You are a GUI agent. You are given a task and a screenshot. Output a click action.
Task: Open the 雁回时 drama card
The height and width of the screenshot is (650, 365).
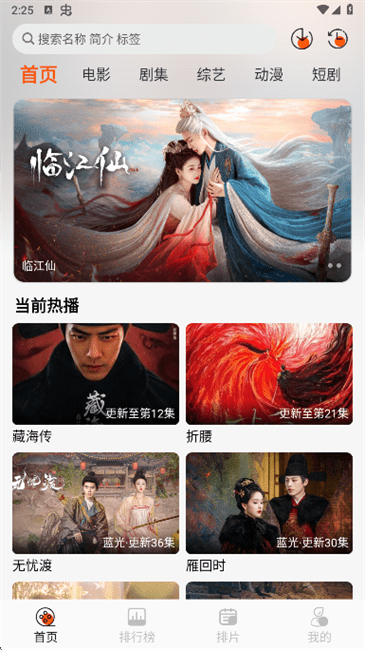269,512
